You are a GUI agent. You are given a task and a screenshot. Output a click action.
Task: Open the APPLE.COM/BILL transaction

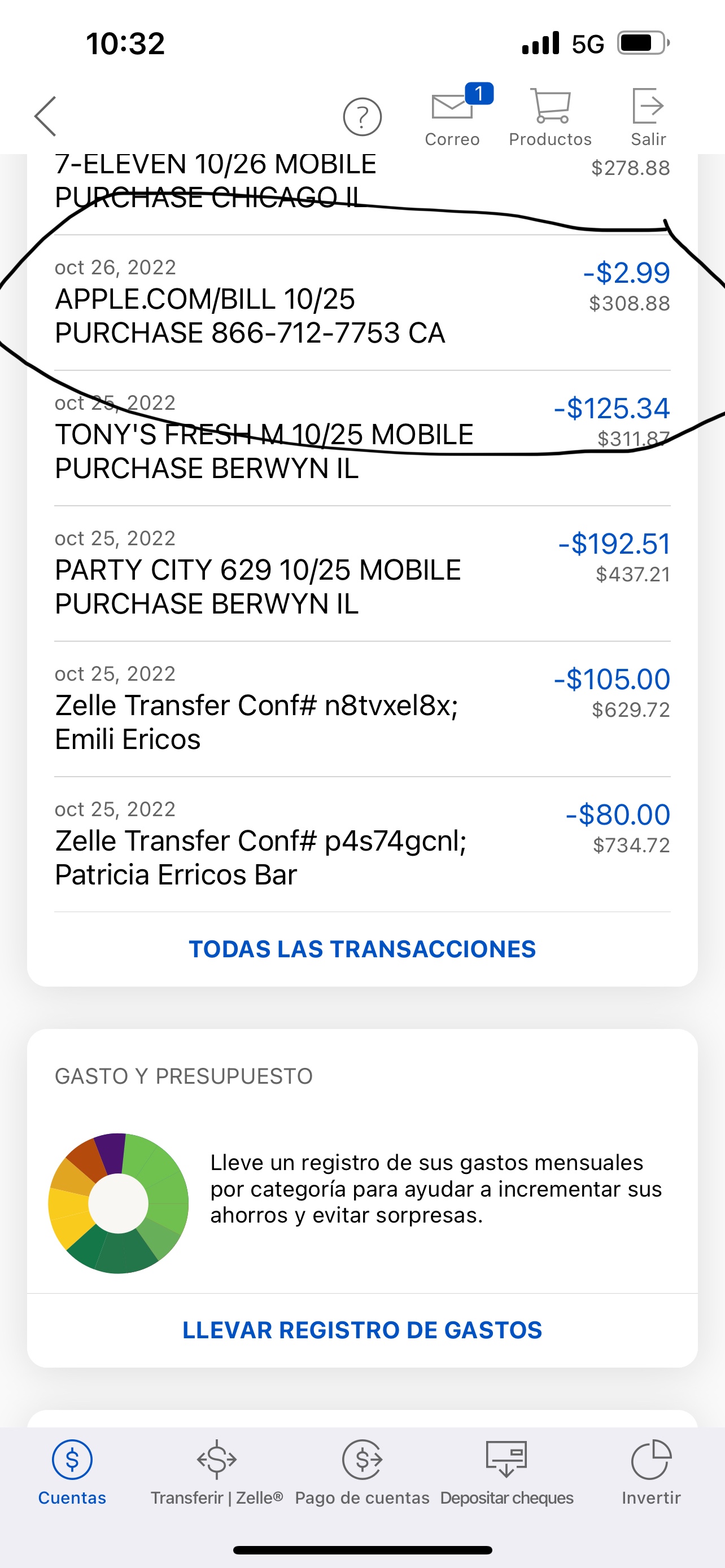[362, 303]
